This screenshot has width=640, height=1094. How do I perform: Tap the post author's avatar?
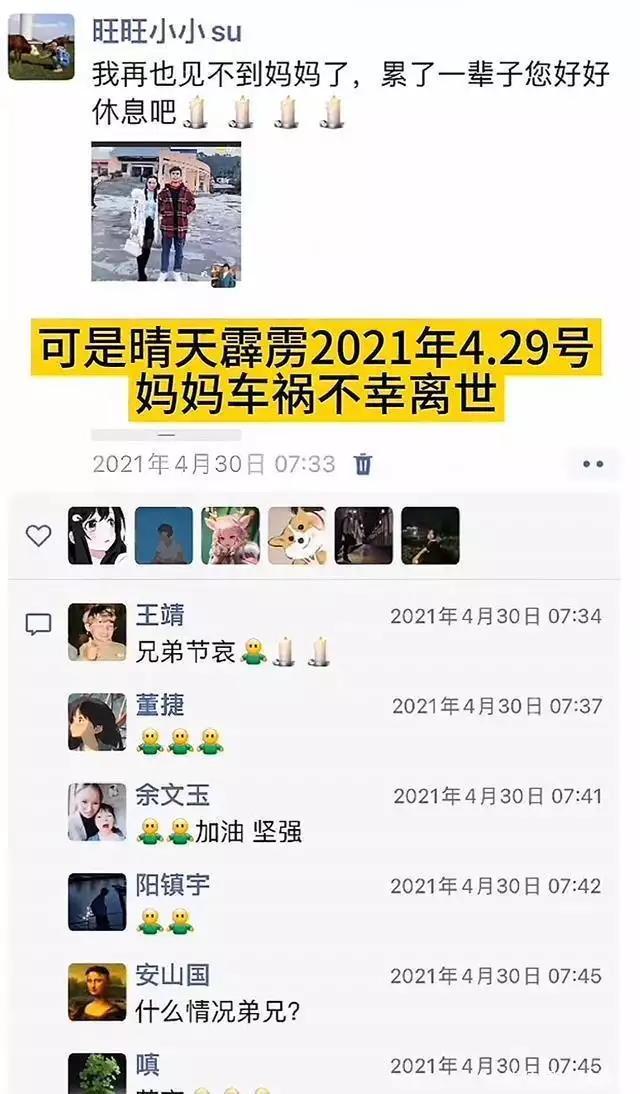(x=41, y=46)
